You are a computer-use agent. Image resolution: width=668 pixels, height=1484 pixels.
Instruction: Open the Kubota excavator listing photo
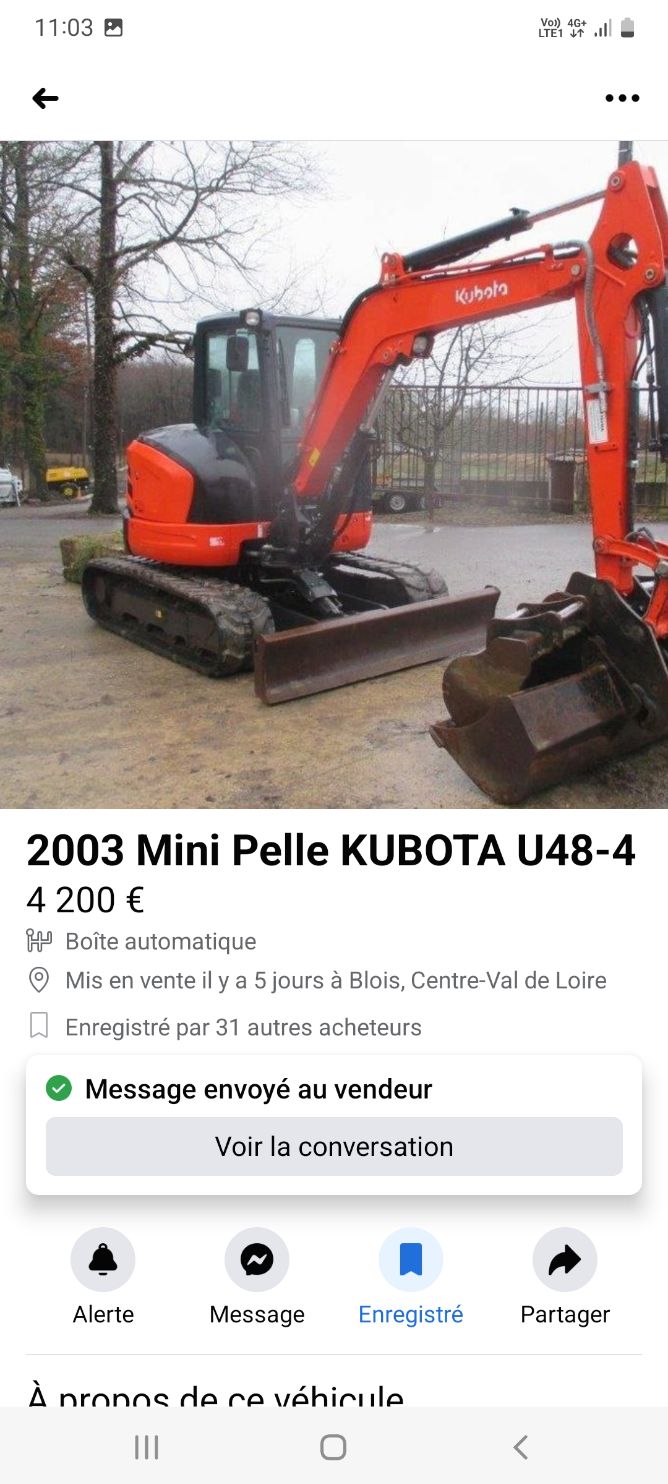pos(334,474)
